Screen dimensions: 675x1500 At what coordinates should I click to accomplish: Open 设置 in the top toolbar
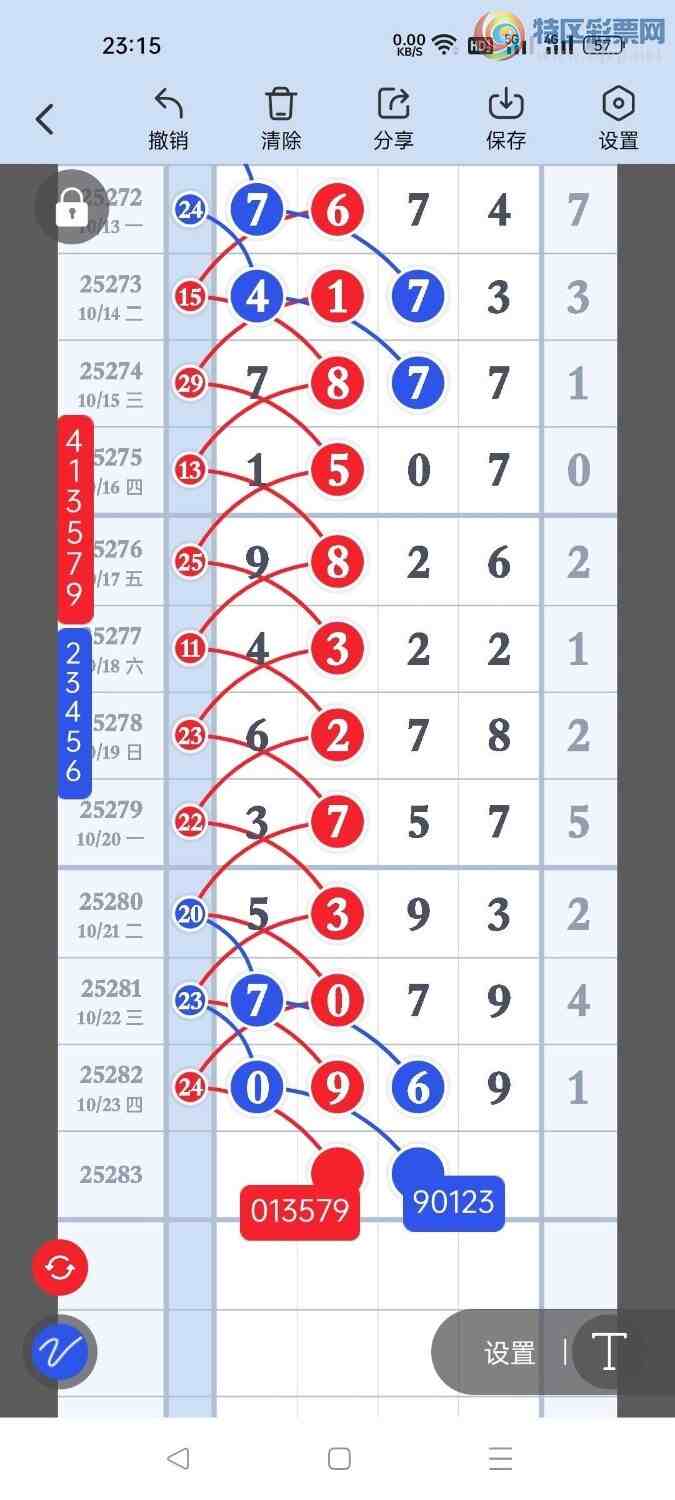(618, 119)
